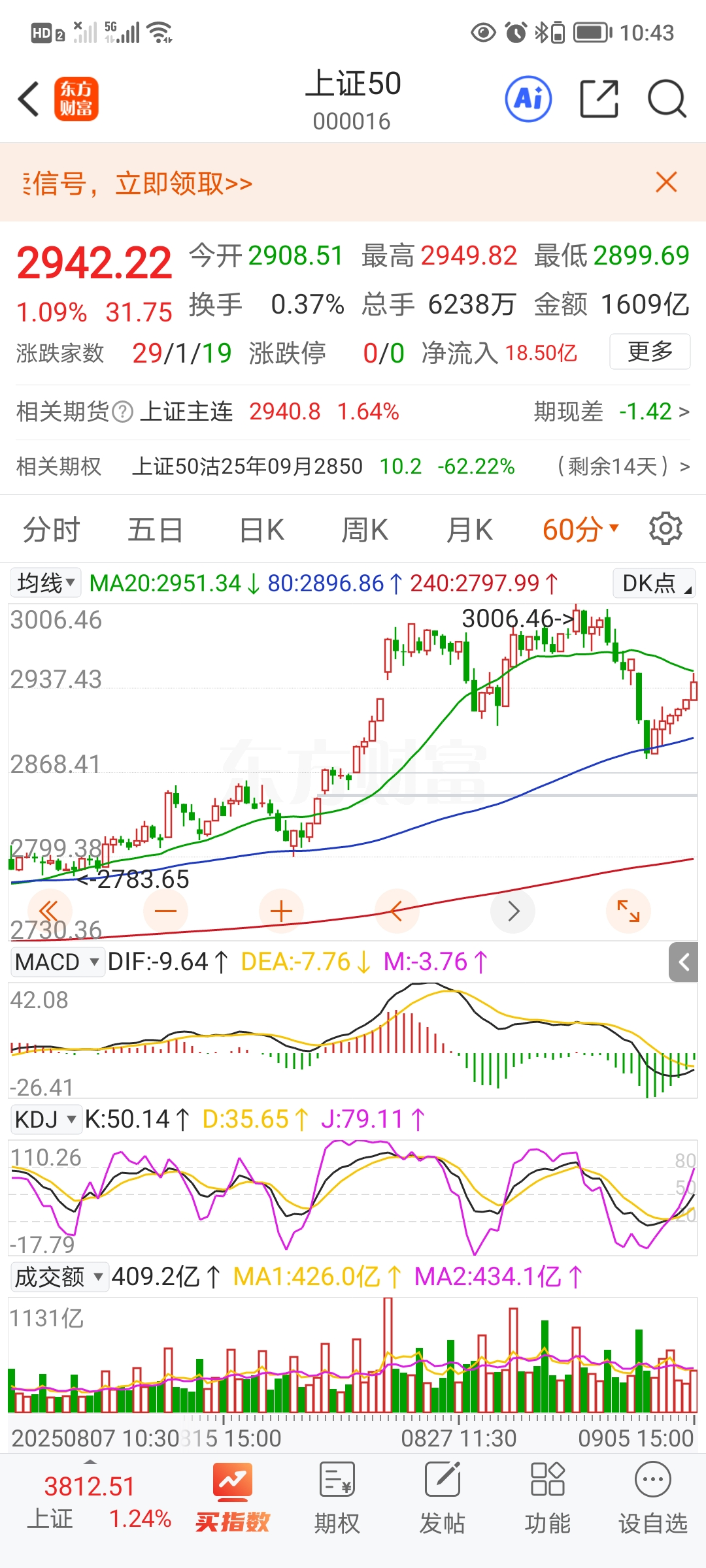Share this index page

tap(599, 99)
